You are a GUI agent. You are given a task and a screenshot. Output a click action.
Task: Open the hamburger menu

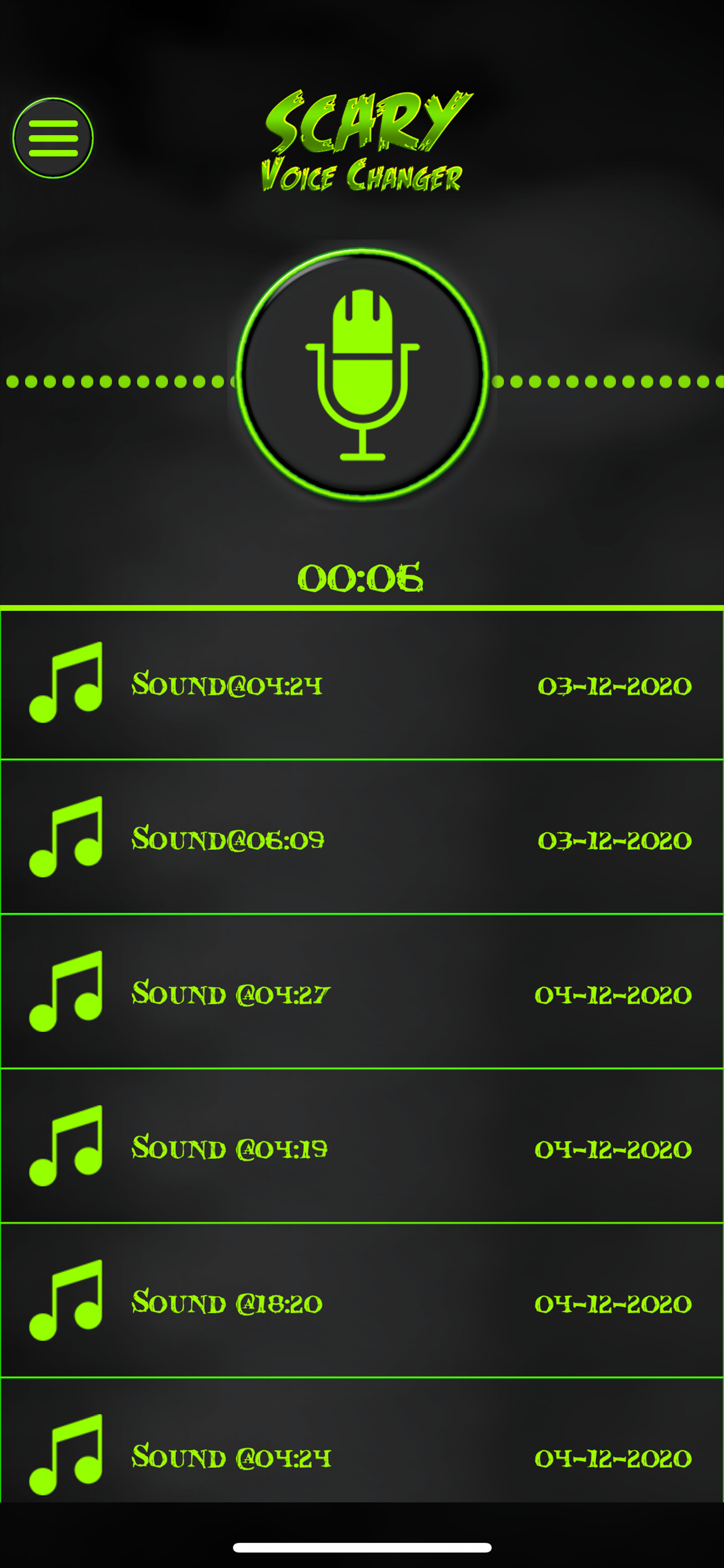point(55,139)
